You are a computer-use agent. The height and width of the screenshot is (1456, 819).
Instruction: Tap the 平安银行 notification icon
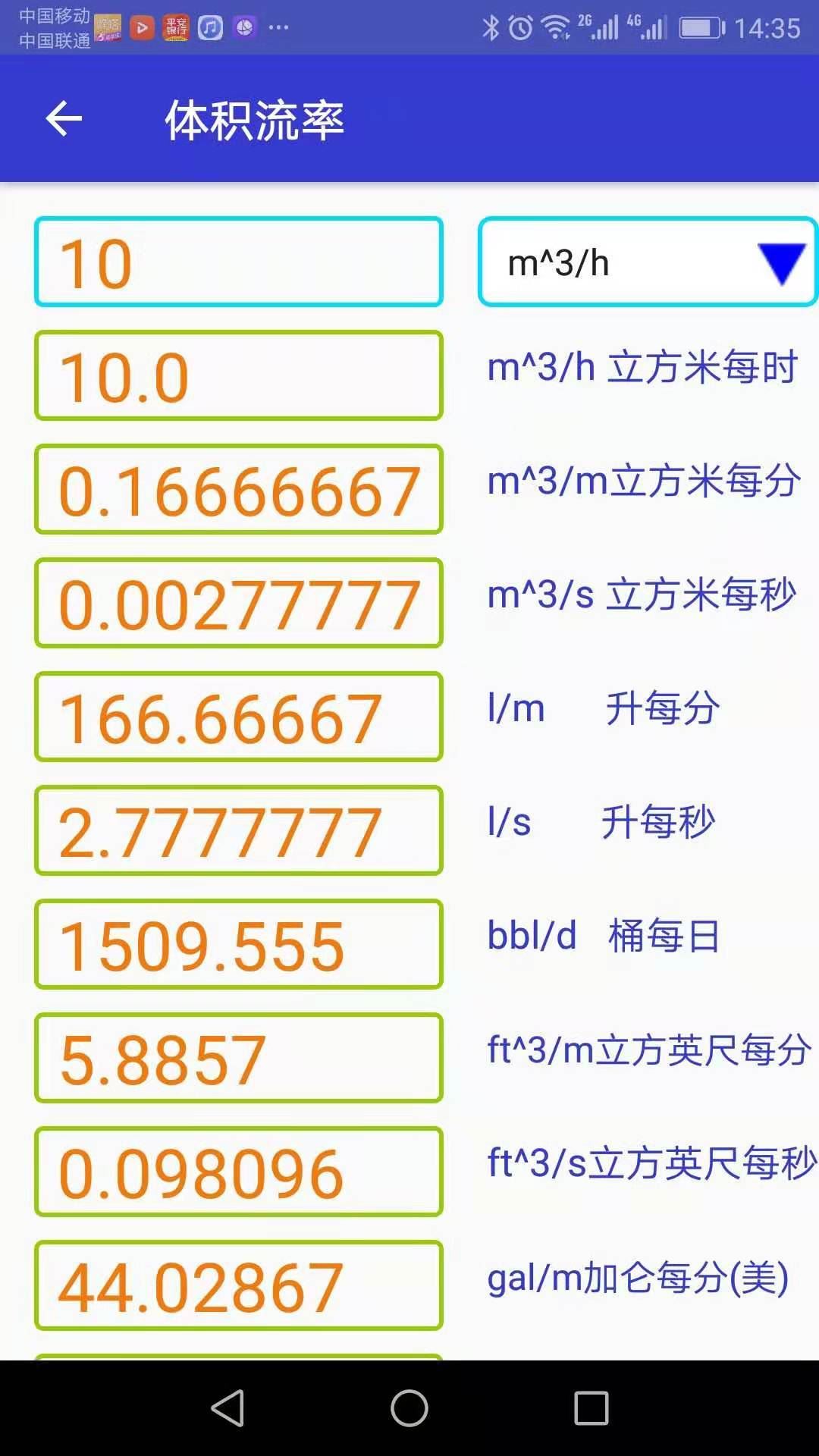click(x=176, y=27)
